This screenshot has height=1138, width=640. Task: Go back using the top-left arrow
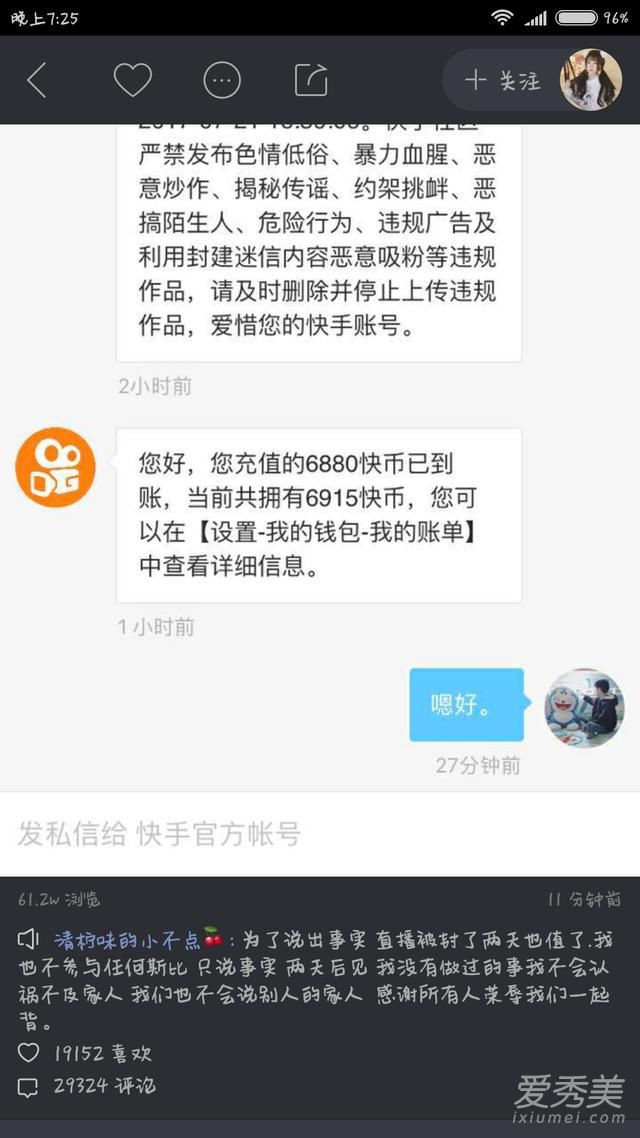37,80
